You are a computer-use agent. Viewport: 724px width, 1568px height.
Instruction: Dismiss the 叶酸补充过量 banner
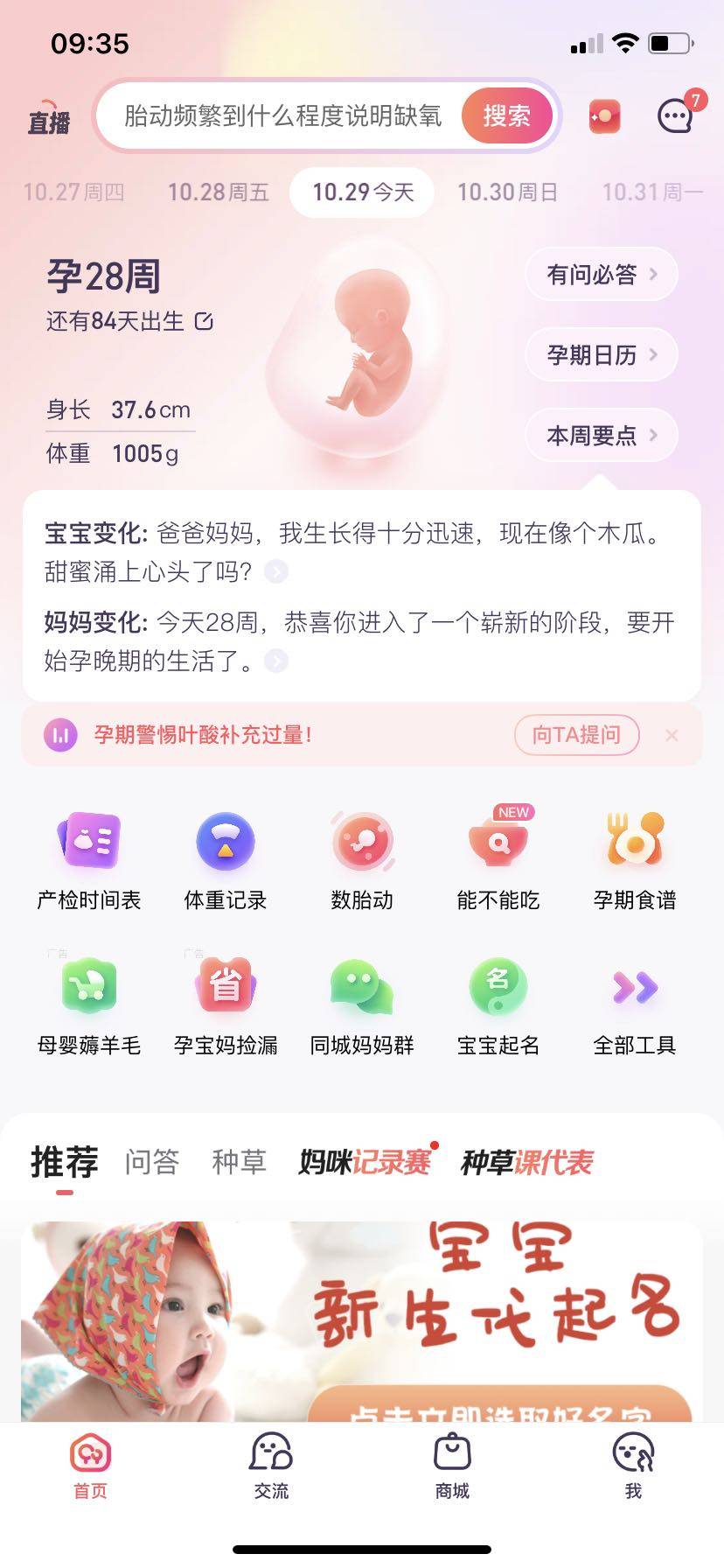(672, 736)
